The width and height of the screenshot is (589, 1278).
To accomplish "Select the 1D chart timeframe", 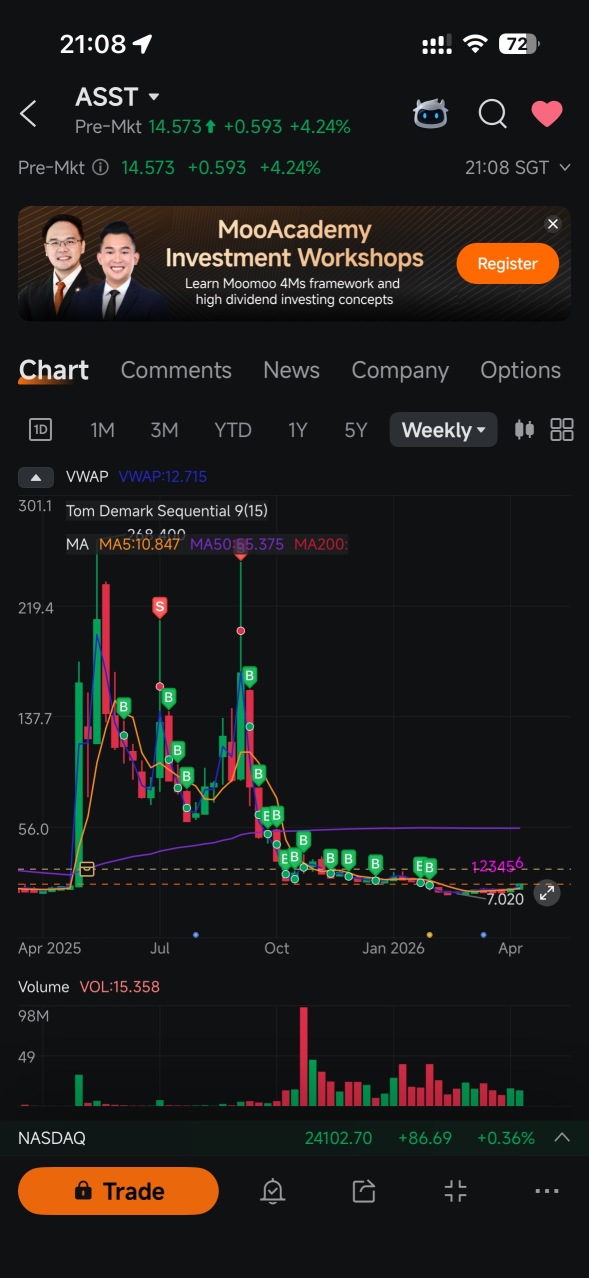I will coord(40,430).
